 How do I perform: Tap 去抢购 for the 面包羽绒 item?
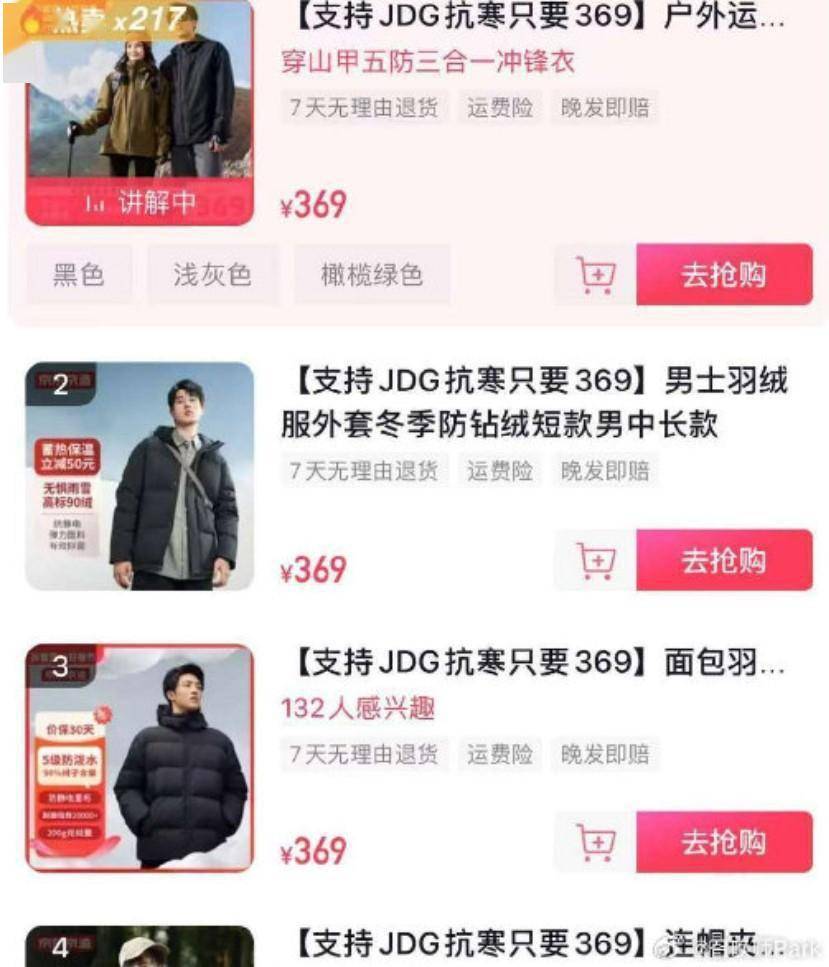click(724, 842)
